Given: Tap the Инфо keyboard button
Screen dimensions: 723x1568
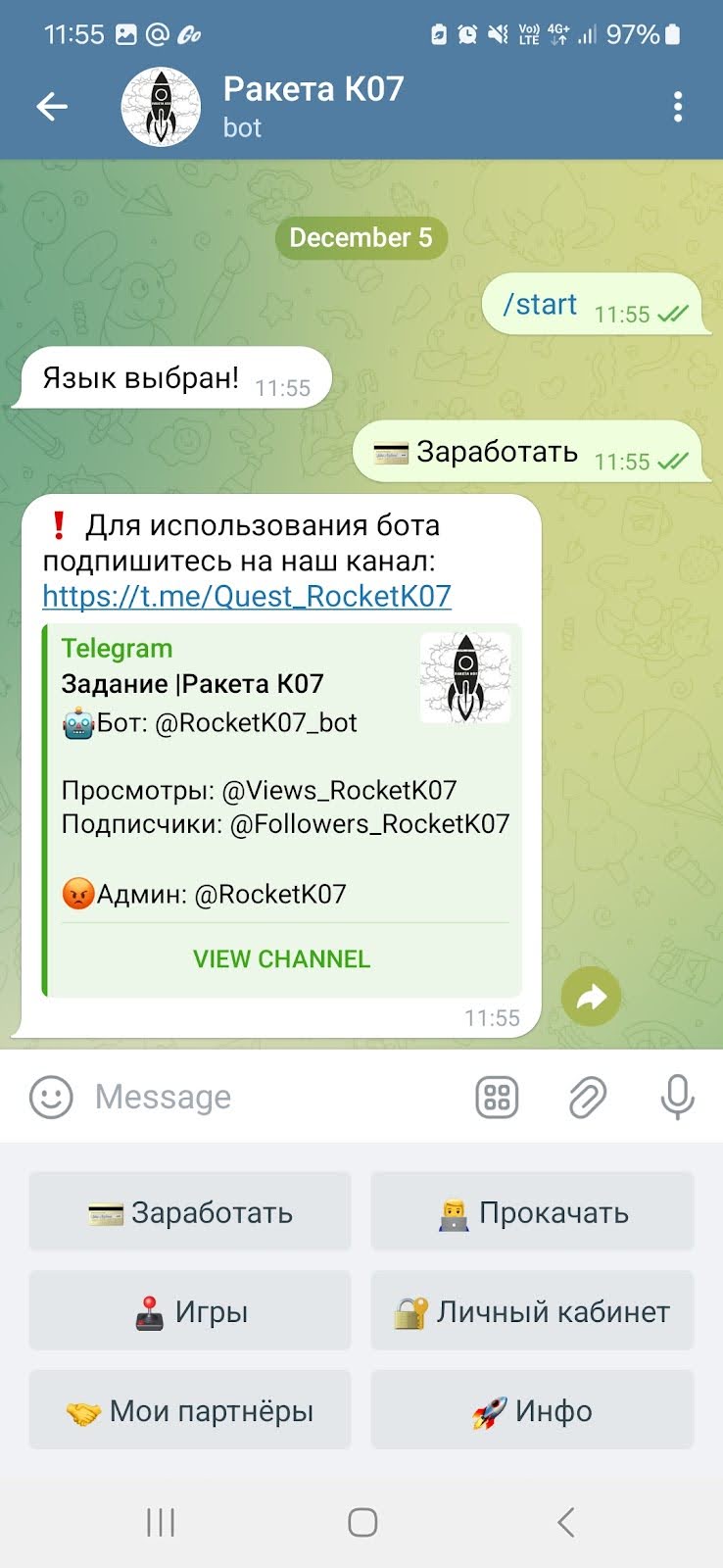Looking at the screenshot, I should (x=532, y=1410).
